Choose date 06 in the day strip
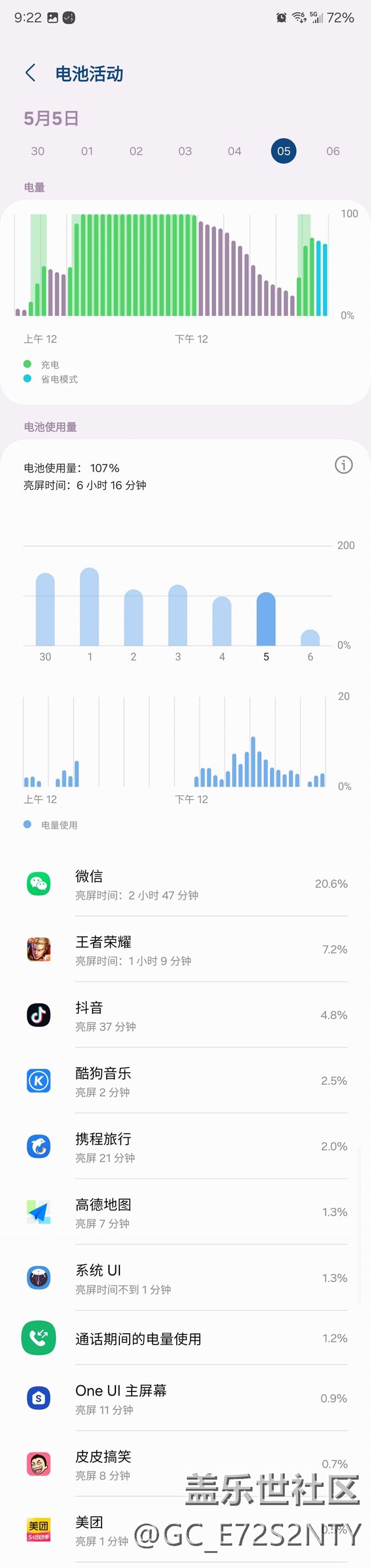 click(333, 151)
